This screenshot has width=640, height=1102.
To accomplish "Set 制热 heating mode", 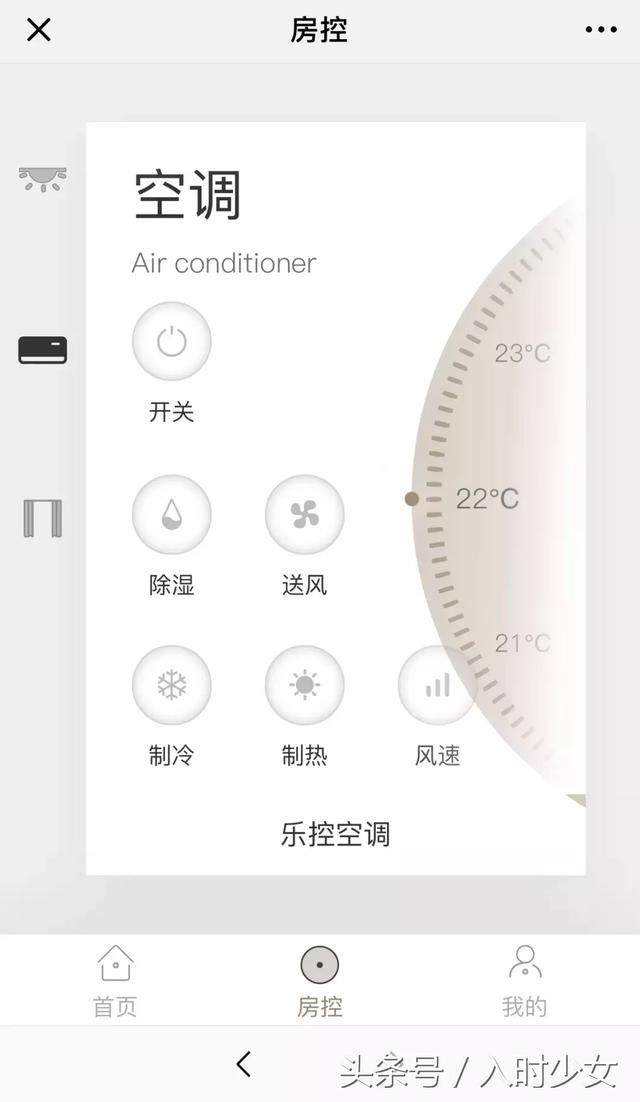I will (304, 685).
